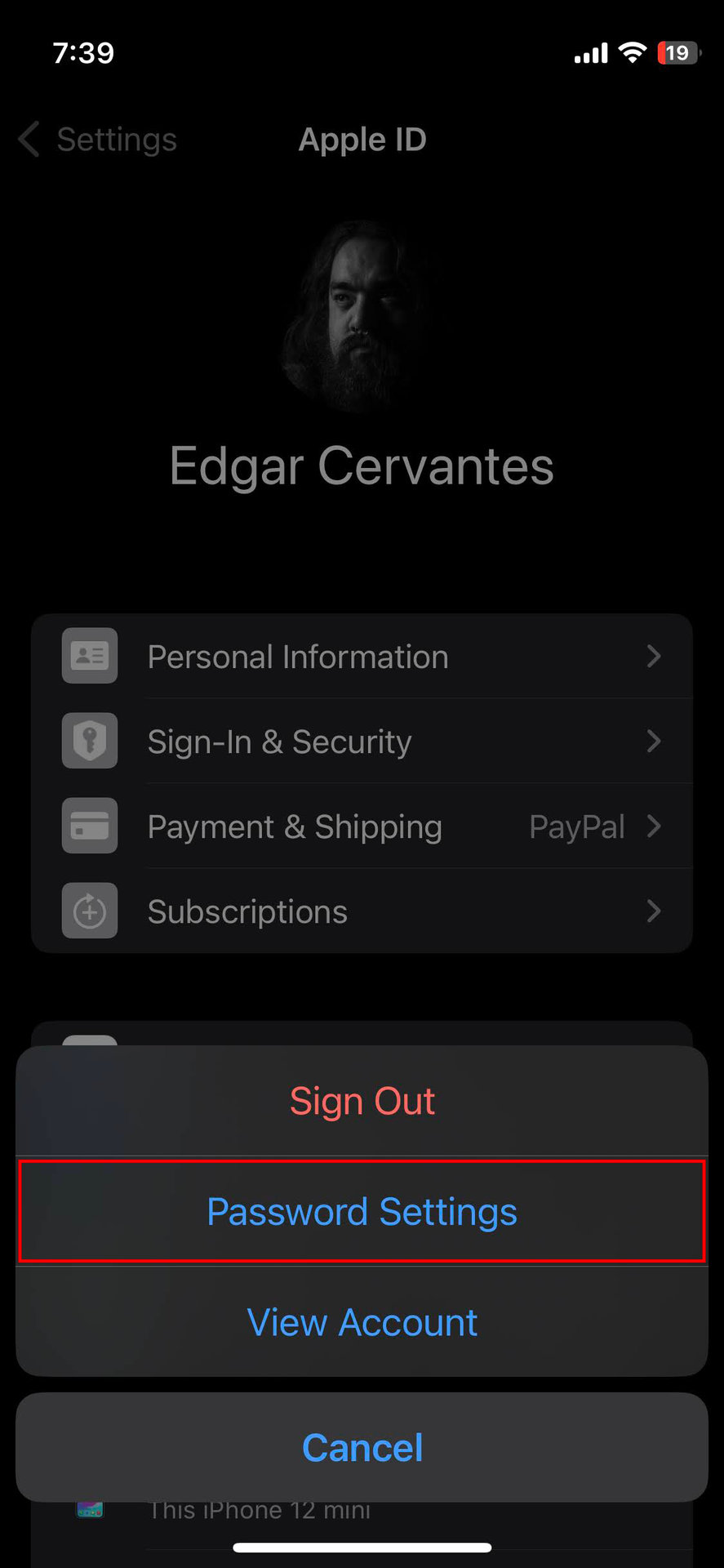Open Password Settings
The height and width of the screenshot is (1568, 724).
coord(362,1211)
